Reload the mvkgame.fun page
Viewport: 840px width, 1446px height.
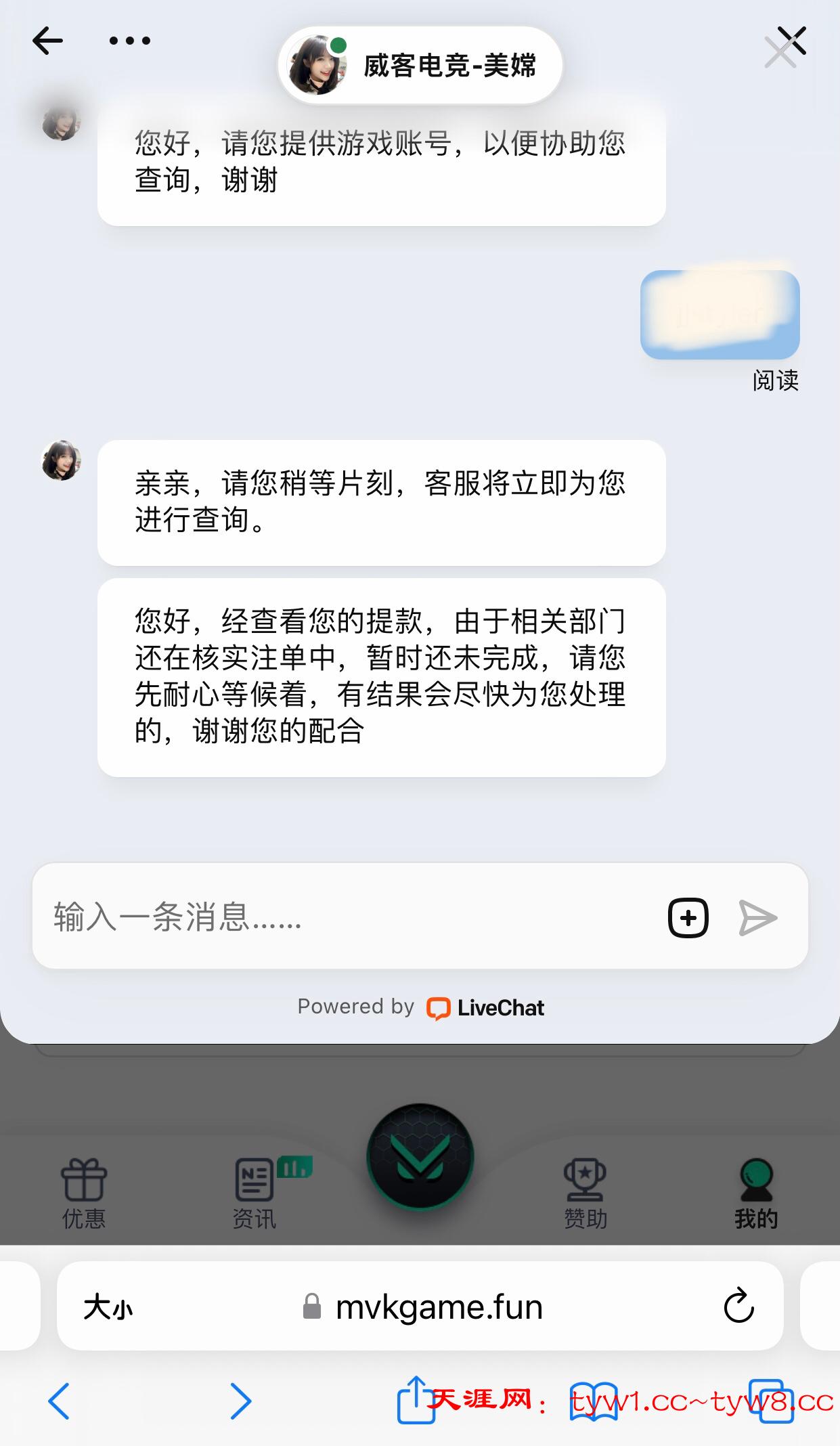coord(738,1306)
